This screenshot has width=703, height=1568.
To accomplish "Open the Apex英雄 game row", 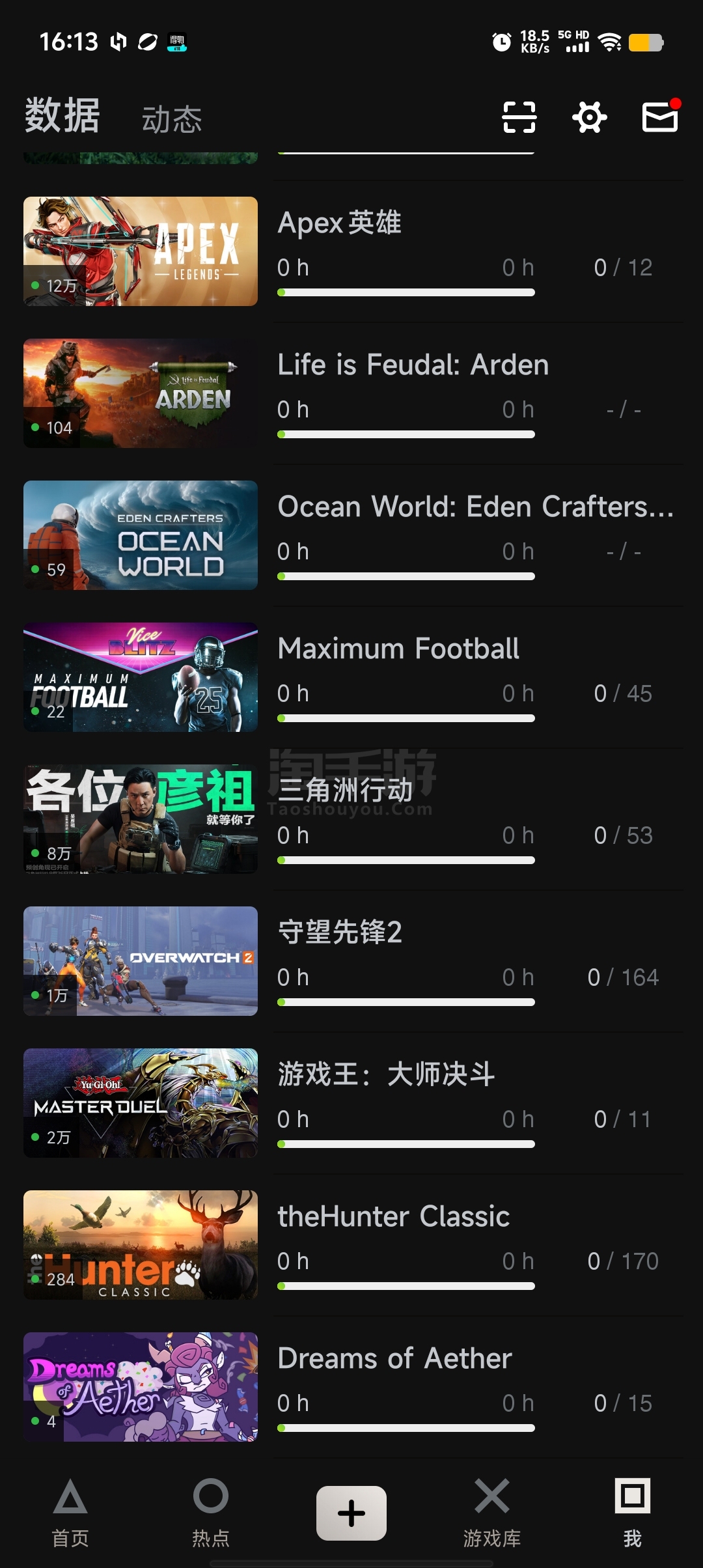I will [x=351, y=251].
